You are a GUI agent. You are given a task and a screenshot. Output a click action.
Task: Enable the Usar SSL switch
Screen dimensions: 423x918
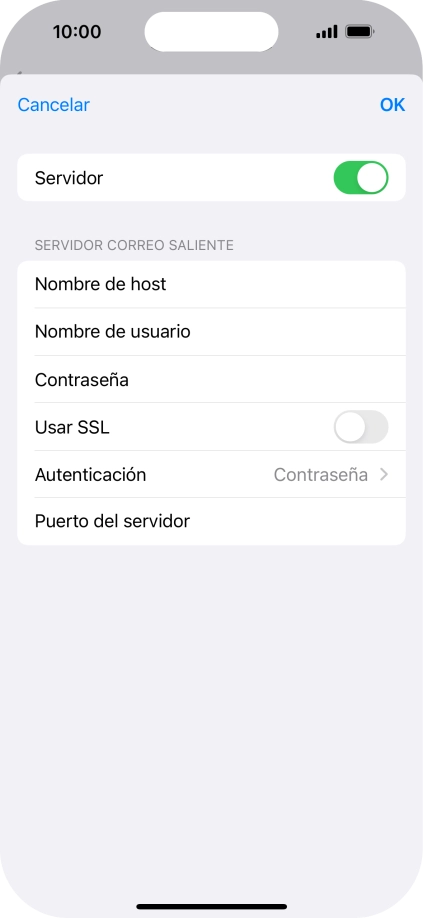click(360, 427)
